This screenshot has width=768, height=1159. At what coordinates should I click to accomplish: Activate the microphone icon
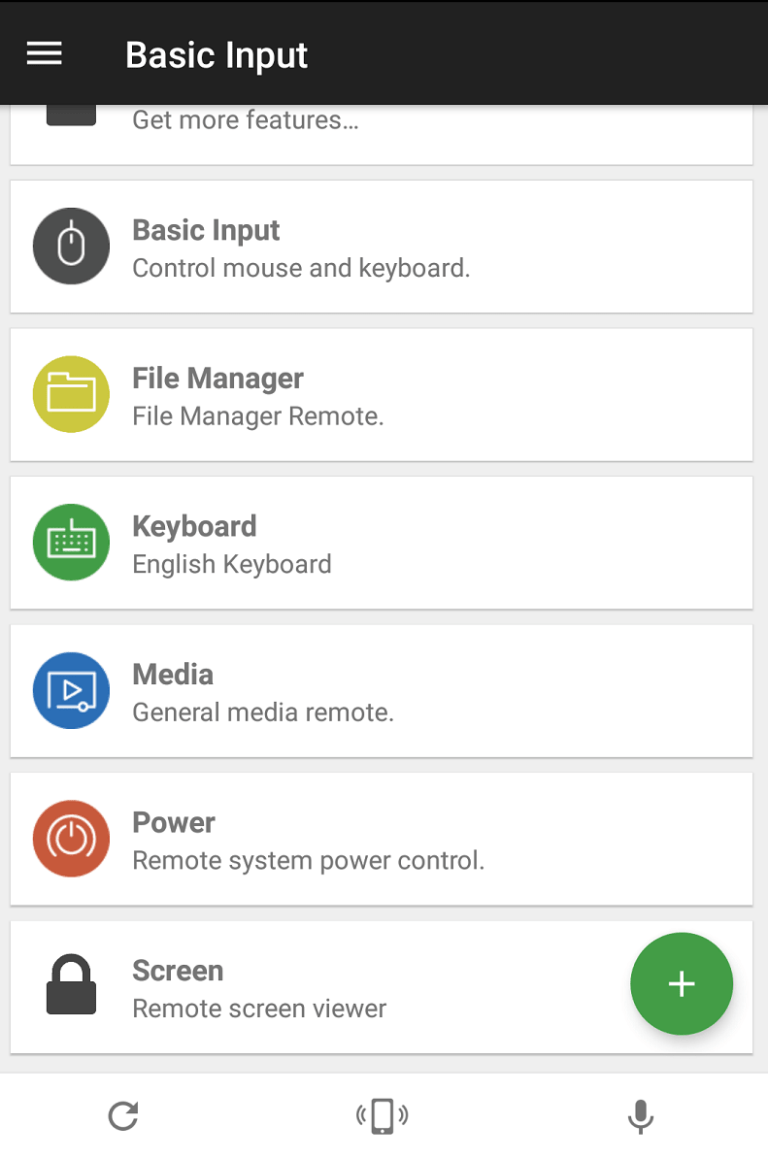(x=640, y=1115)
